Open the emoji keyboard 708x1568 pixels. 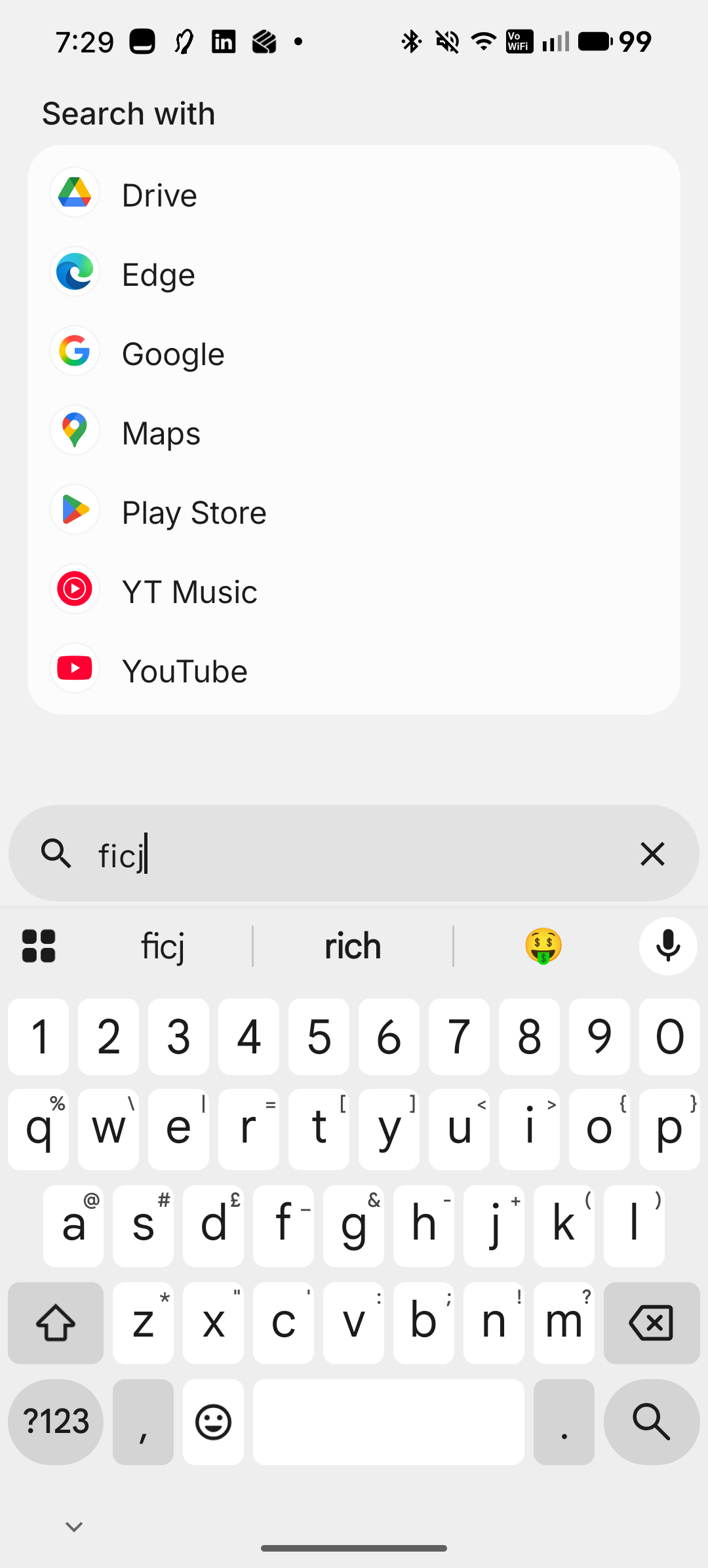[213, 1421]
